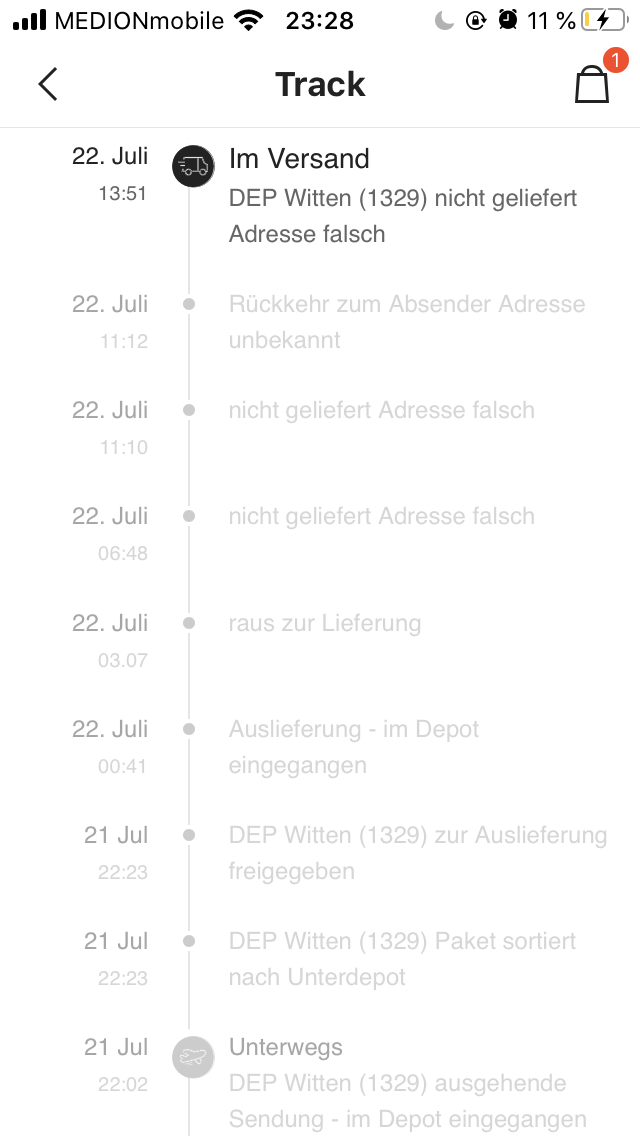
Task: Go back from the Track screen
Action: pyautogui.click(x=48, y=84)
